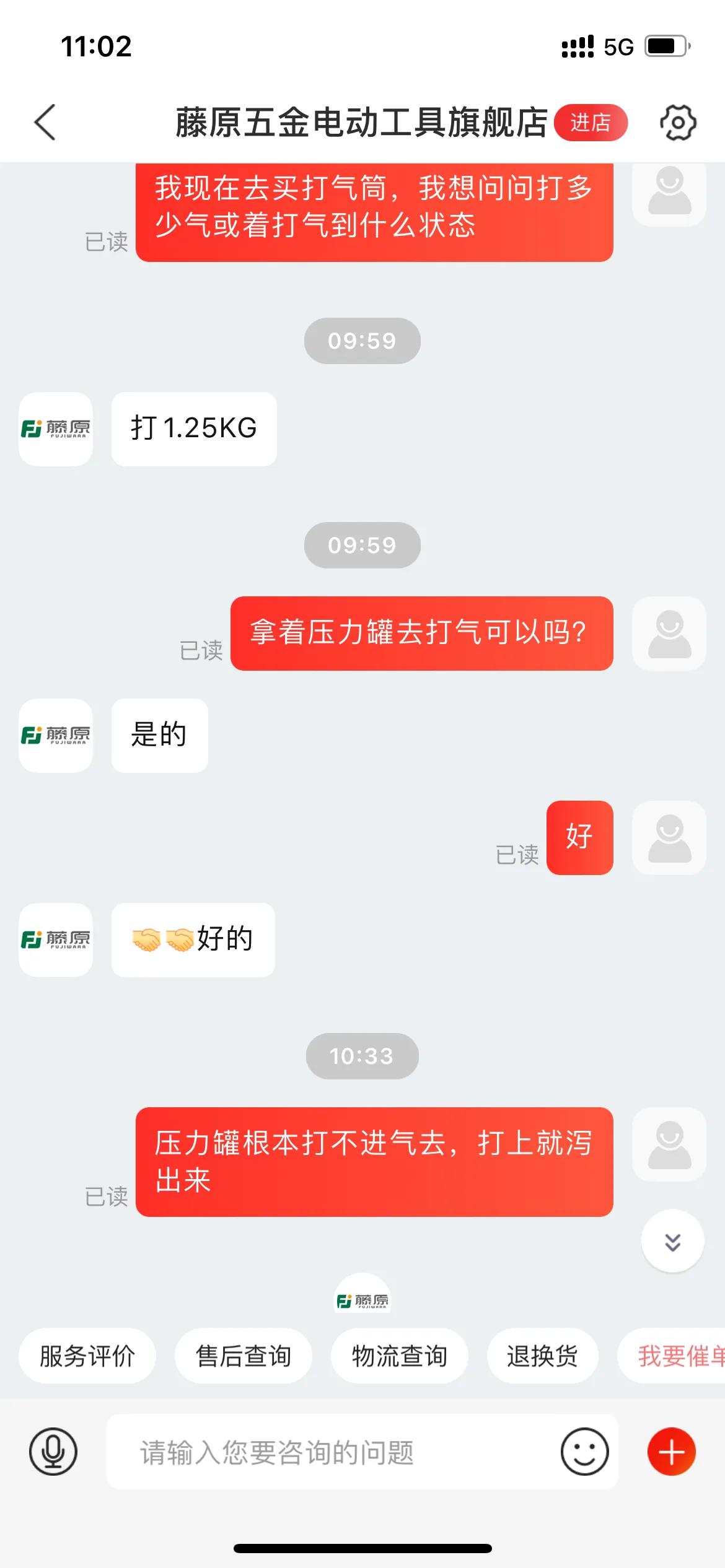
Task: Tap the 藤原 store logo avatar beside 是的
Action: click(55, 737)
